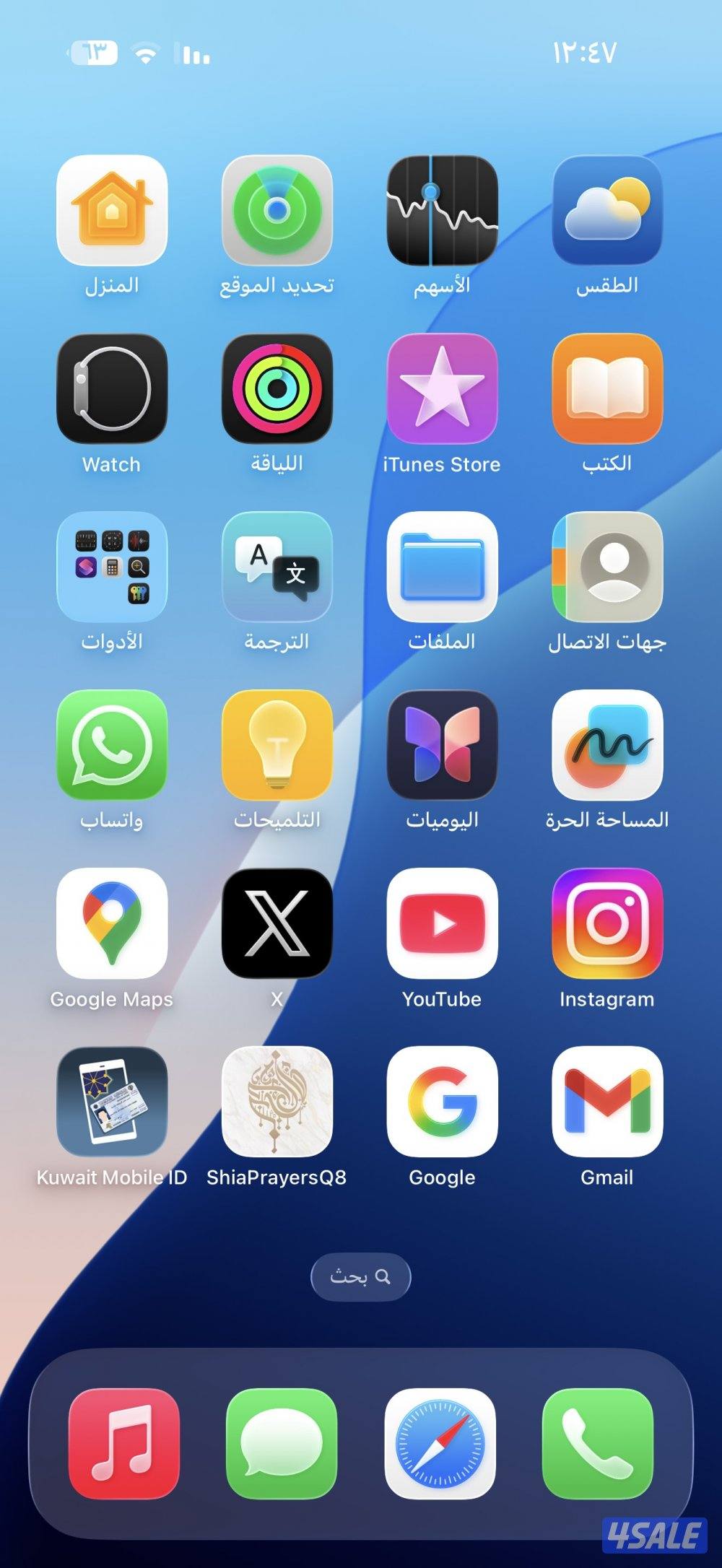
Task: Open the iTunes Store
Action: (442, 391)
